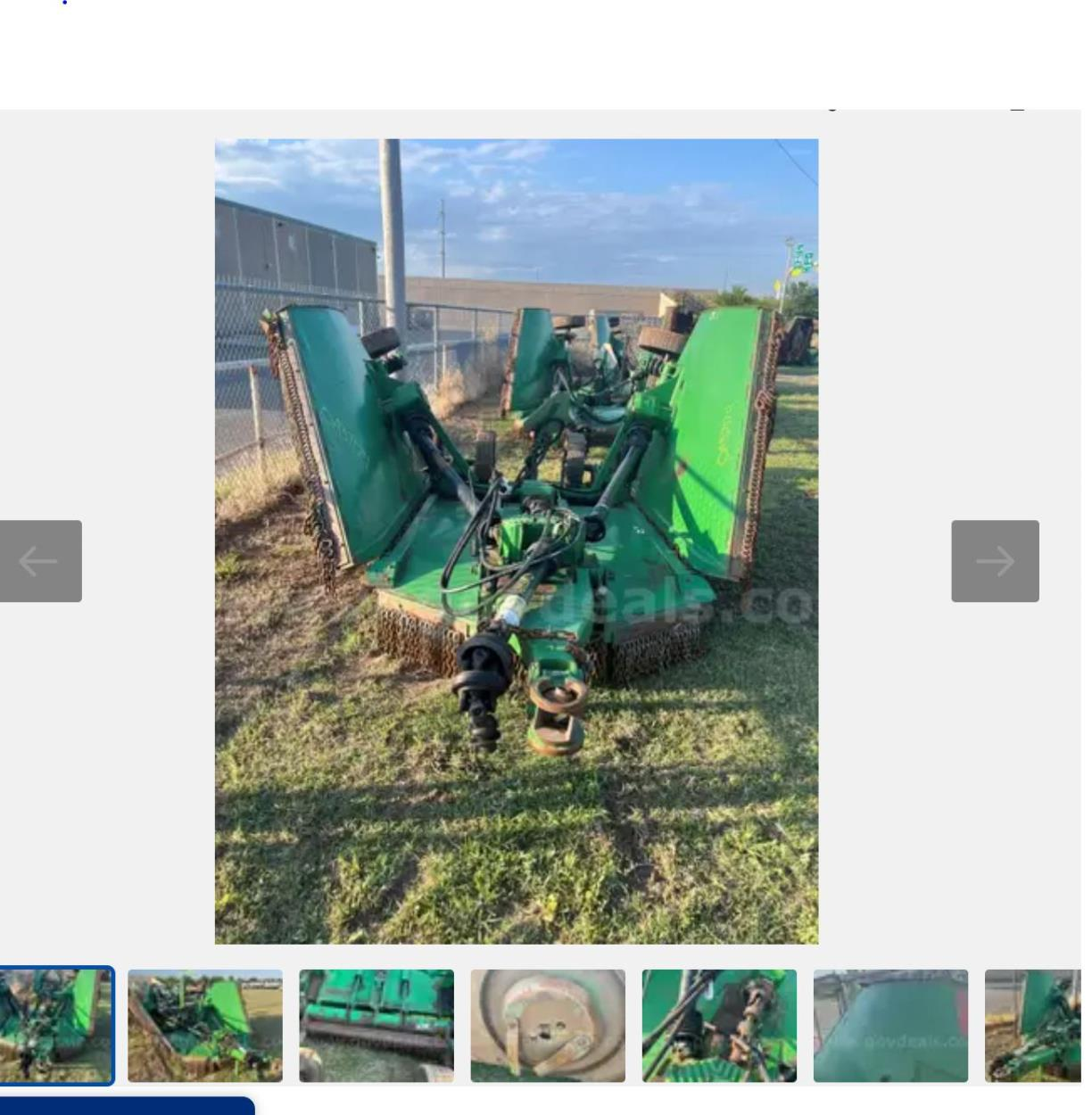The image size is (1092, 1115).
Task: Go to the previous photo with the left arrow
Action: coord(40,561)
